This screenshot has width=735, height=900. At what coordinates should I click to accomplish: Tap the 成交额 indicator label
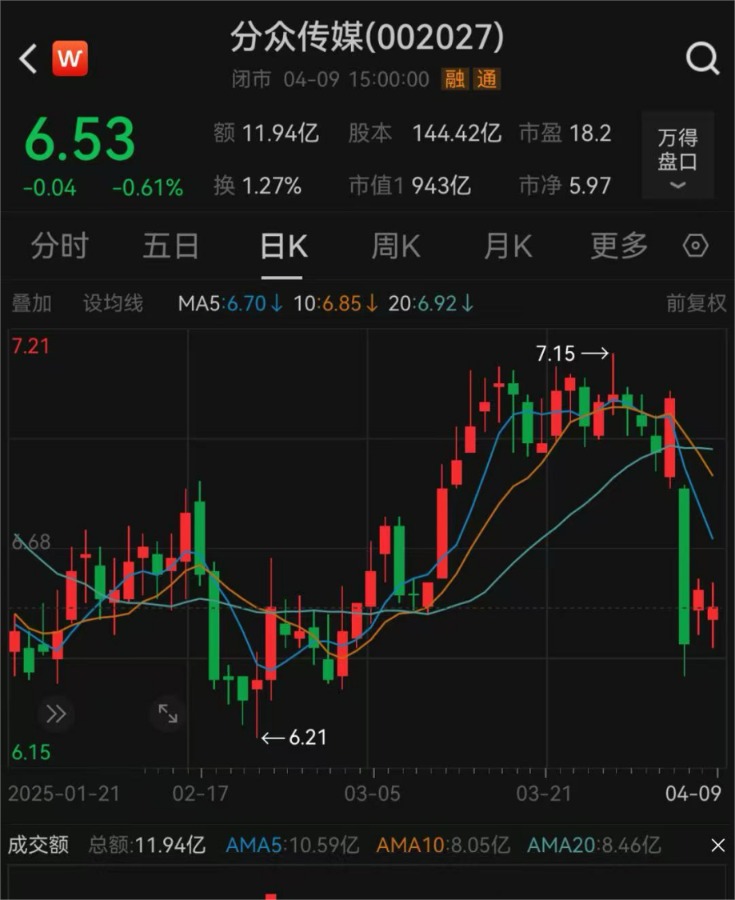(x=38, y=845)
